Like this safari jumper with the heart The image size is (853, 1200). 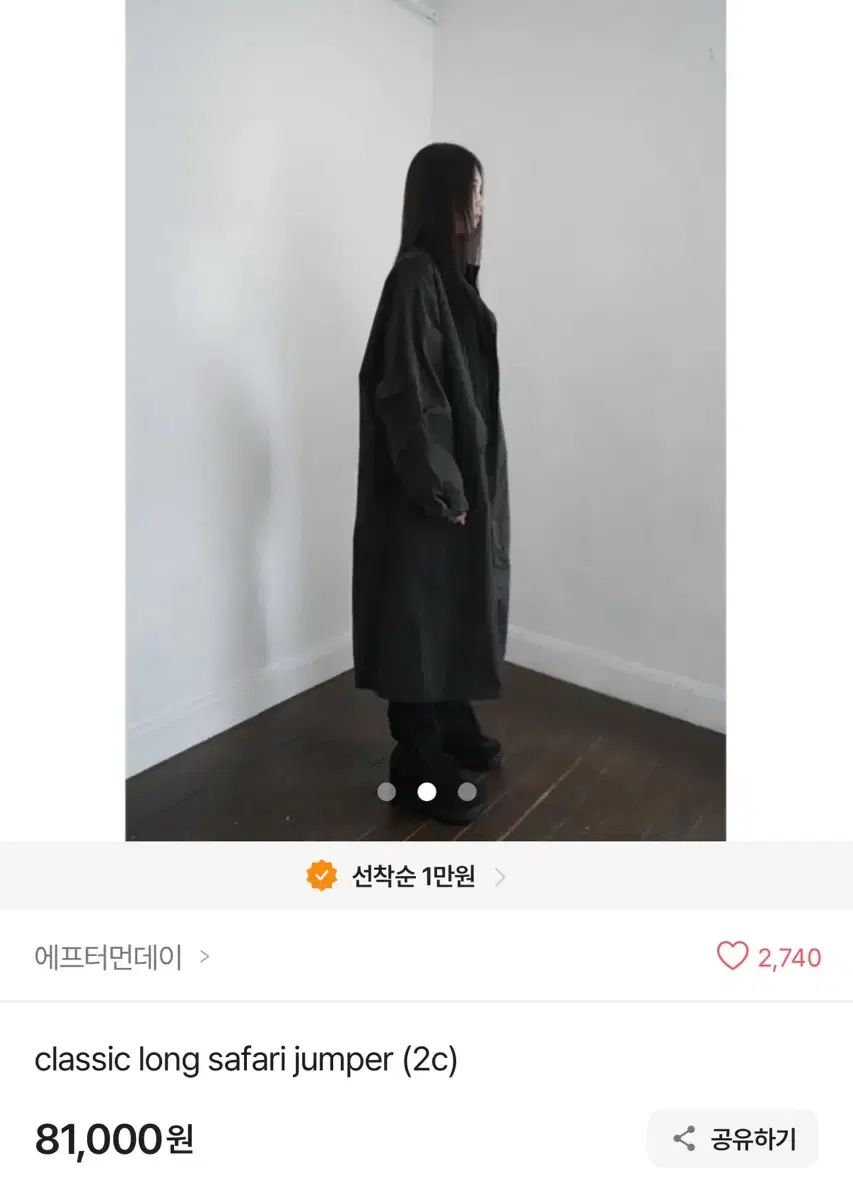click(x=733, y=957)
